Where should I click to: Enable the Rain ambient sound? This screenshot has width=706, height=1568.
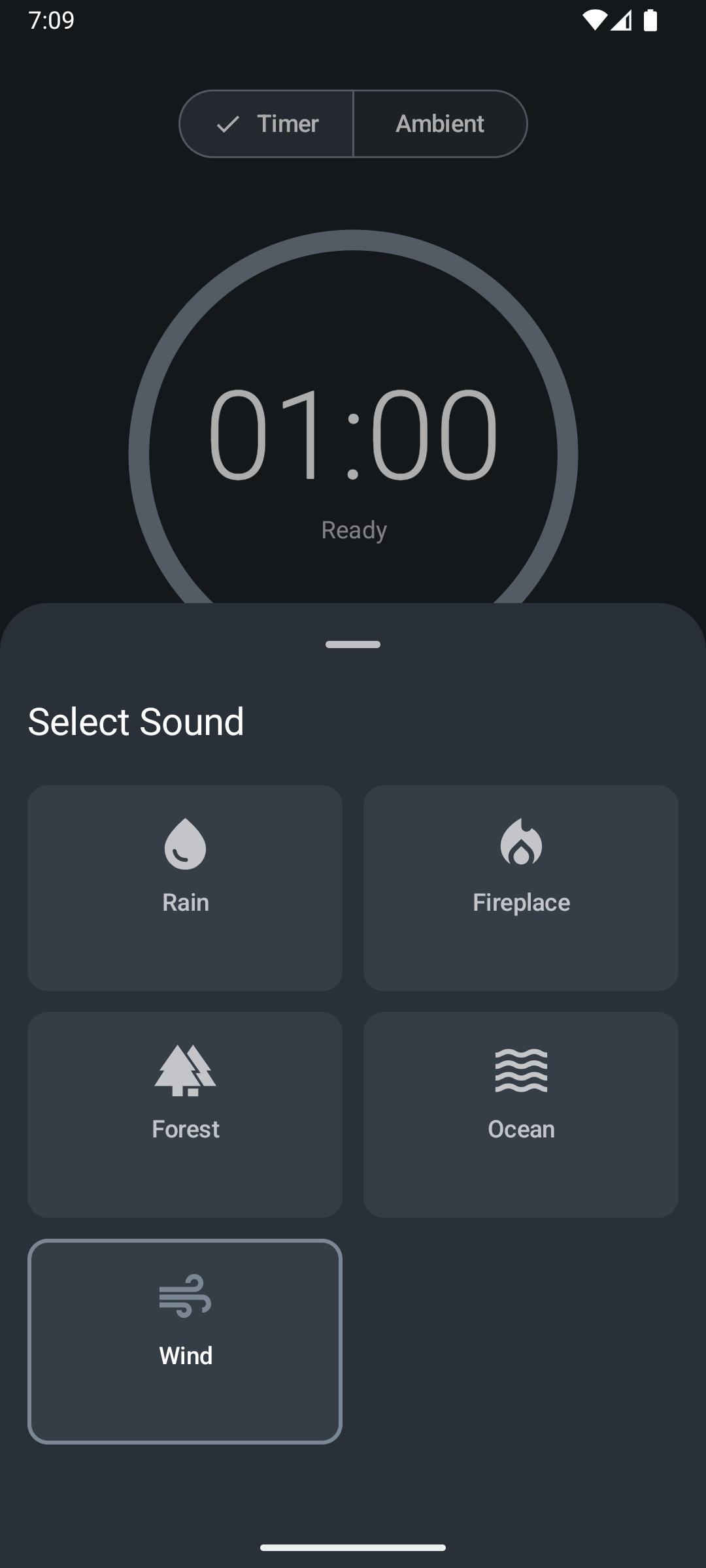(x=185, y=889)
